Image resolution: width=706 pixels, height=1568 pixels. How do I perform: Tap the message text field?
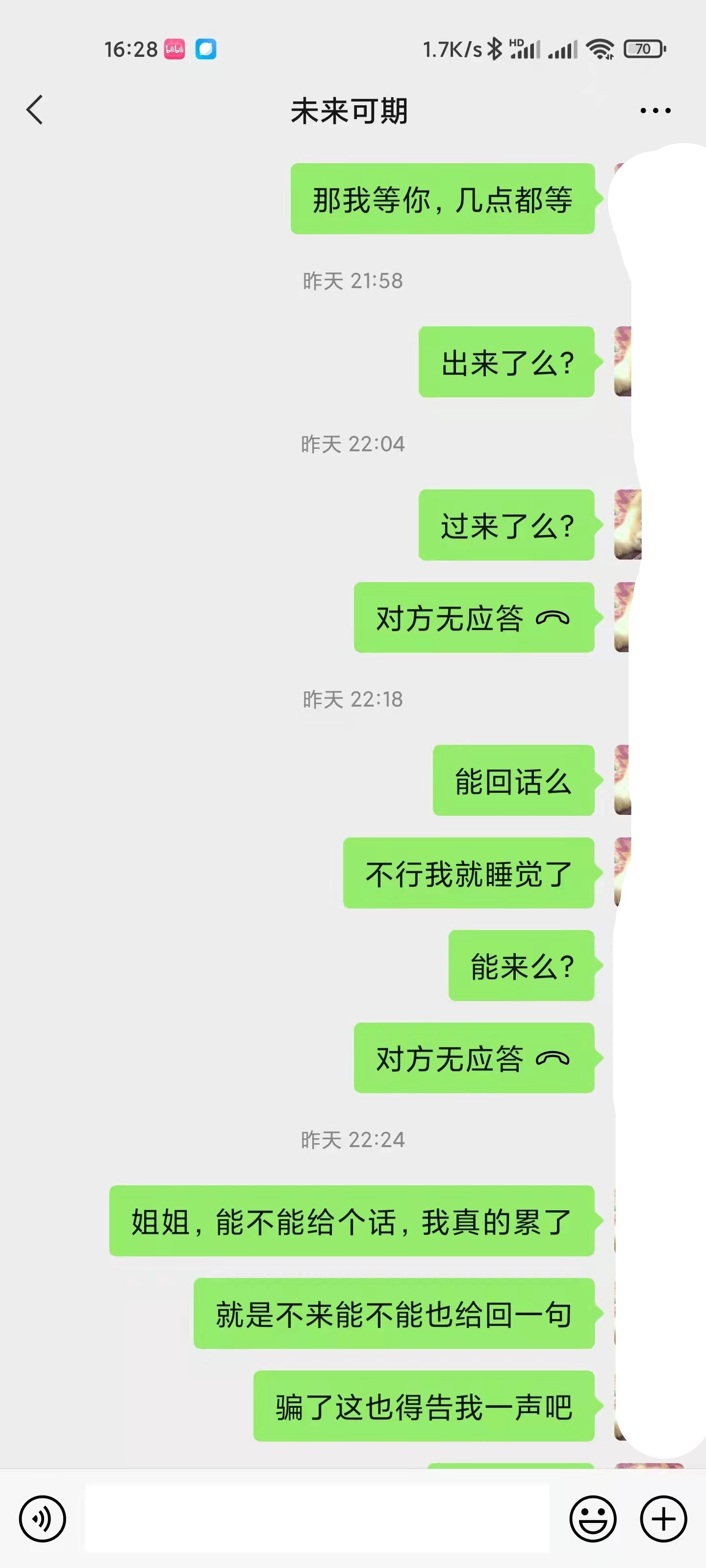317,1519
